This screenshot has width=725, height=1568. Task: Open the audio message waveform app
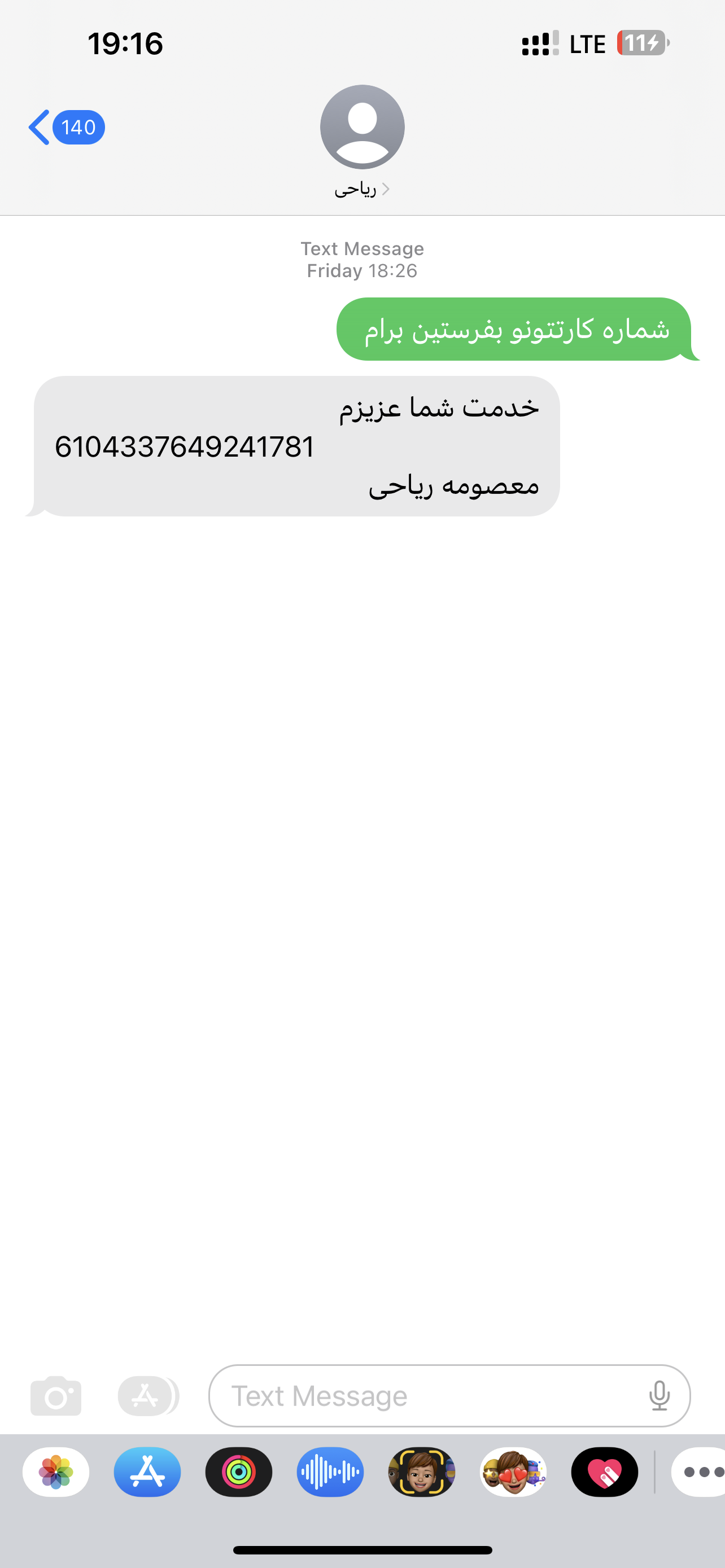(330, 1472)
